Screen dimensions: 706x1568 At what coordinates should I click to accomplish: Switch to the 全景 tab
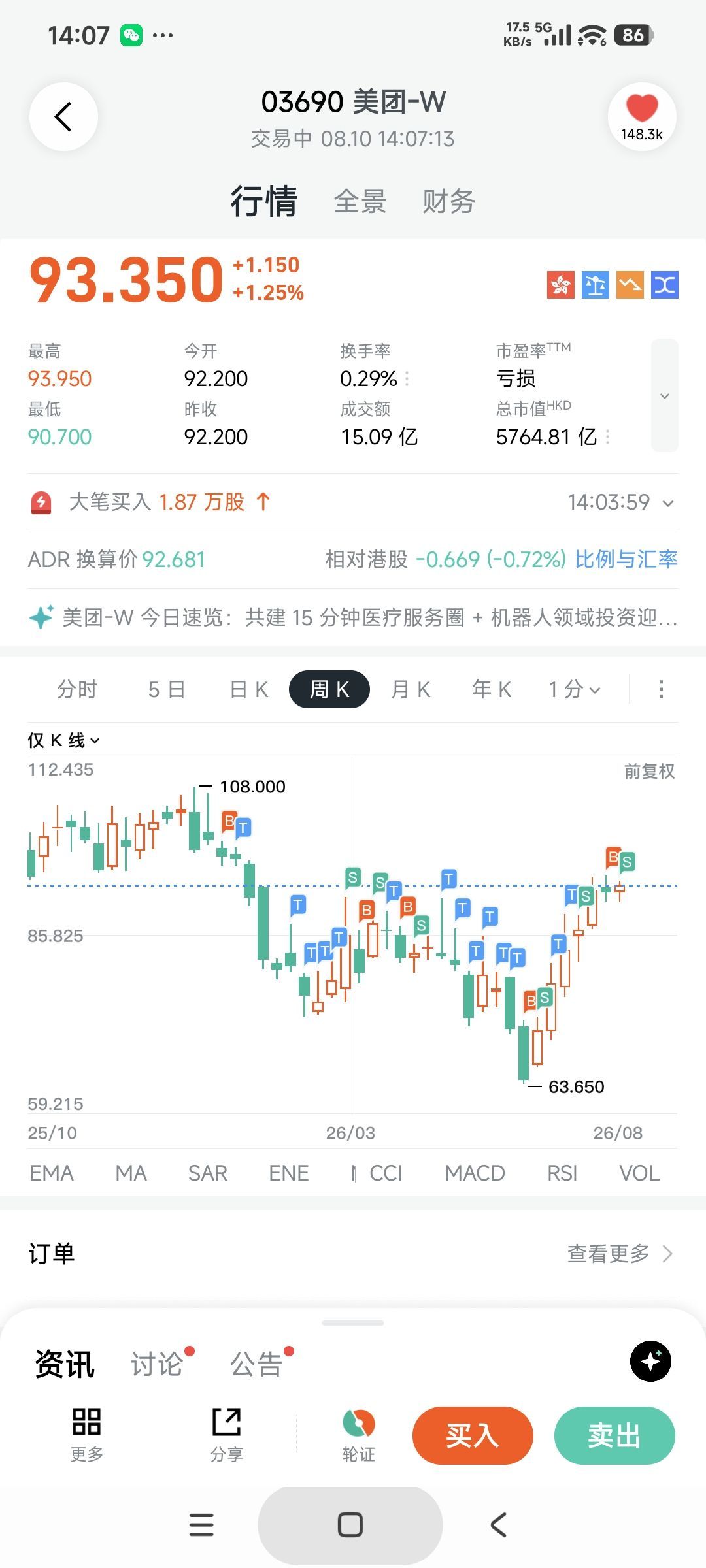(360, 201)
